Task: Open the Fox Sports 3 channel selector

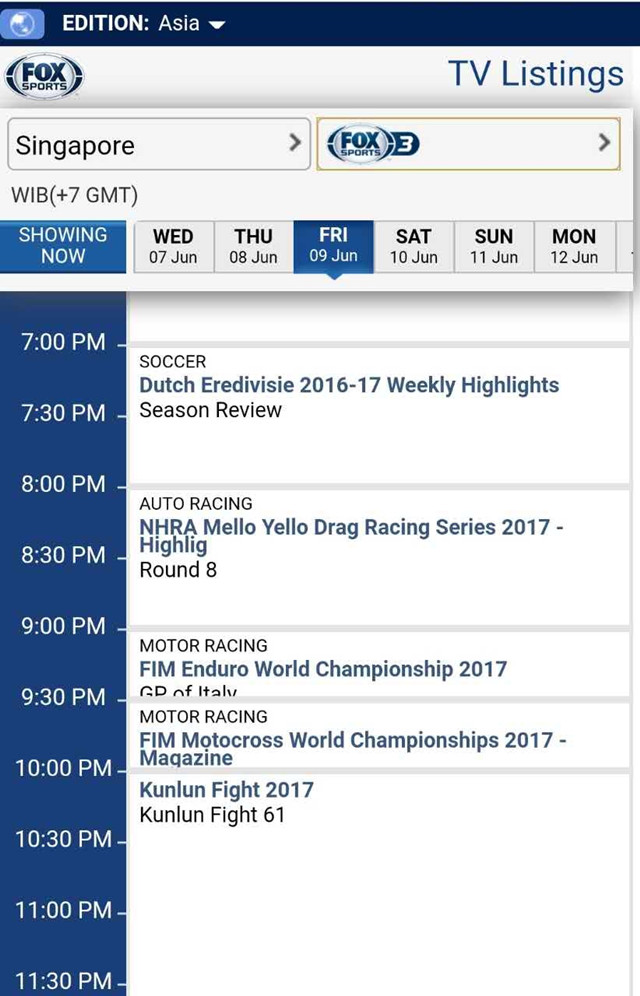Action: [468, 144]
